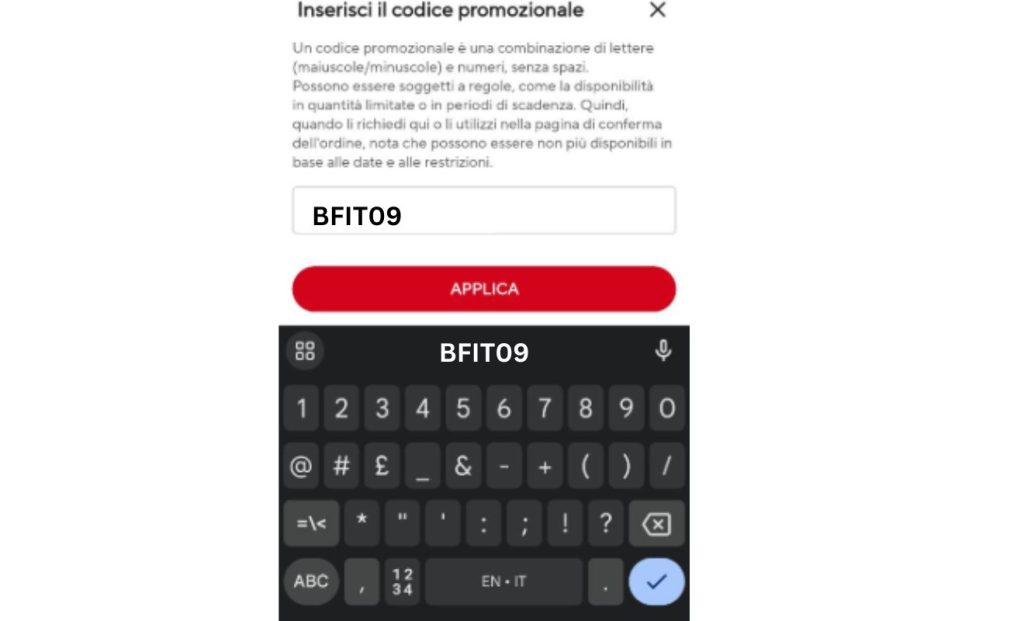Switch keyboard to ABC letters
This screenshot has height=621, width=1024.
tap(311, 581)
